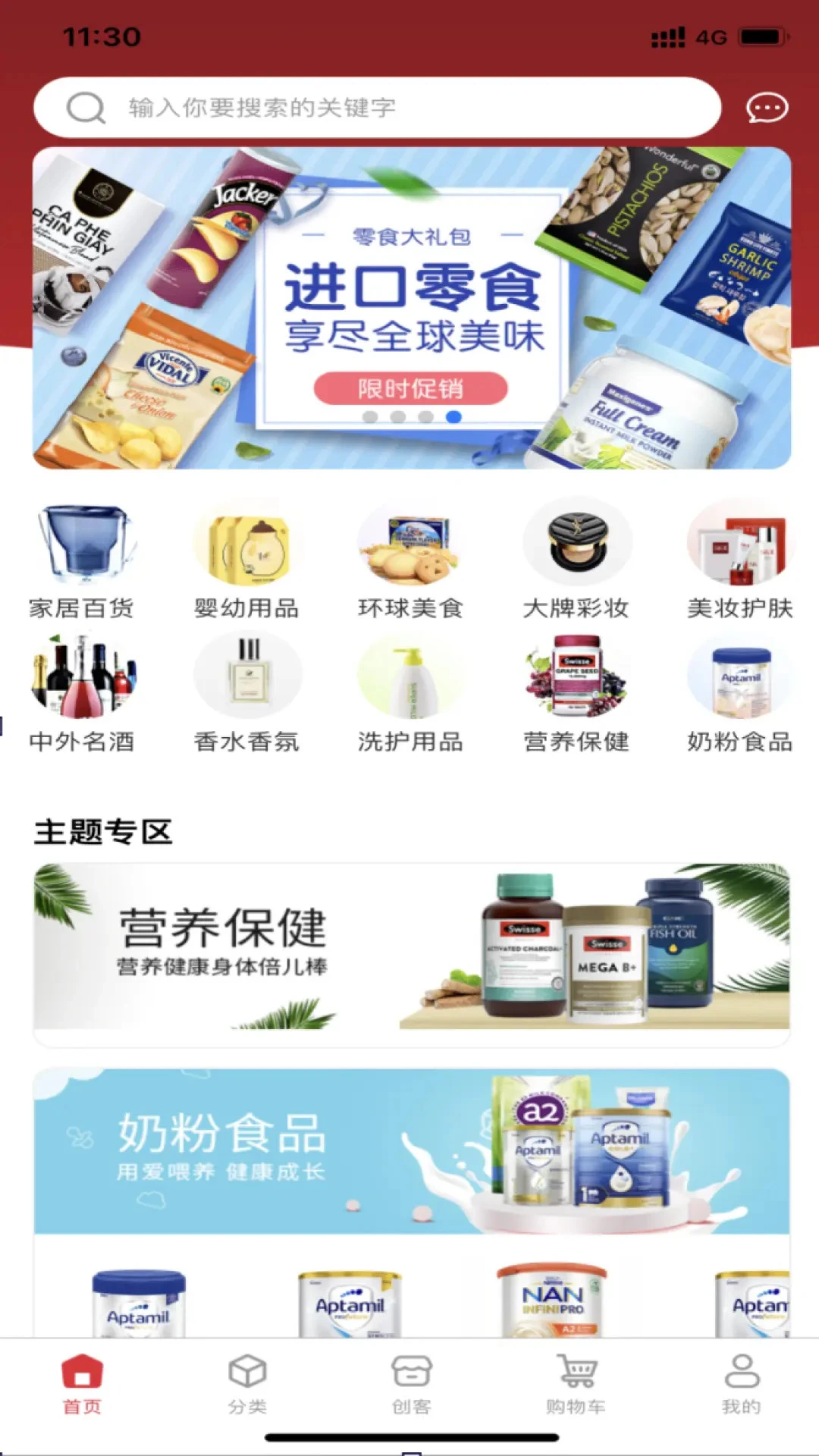The height and width of the screenshot is (1456, 819).
Task: Click the keyword search input field
Action: [x=379, y=107]
